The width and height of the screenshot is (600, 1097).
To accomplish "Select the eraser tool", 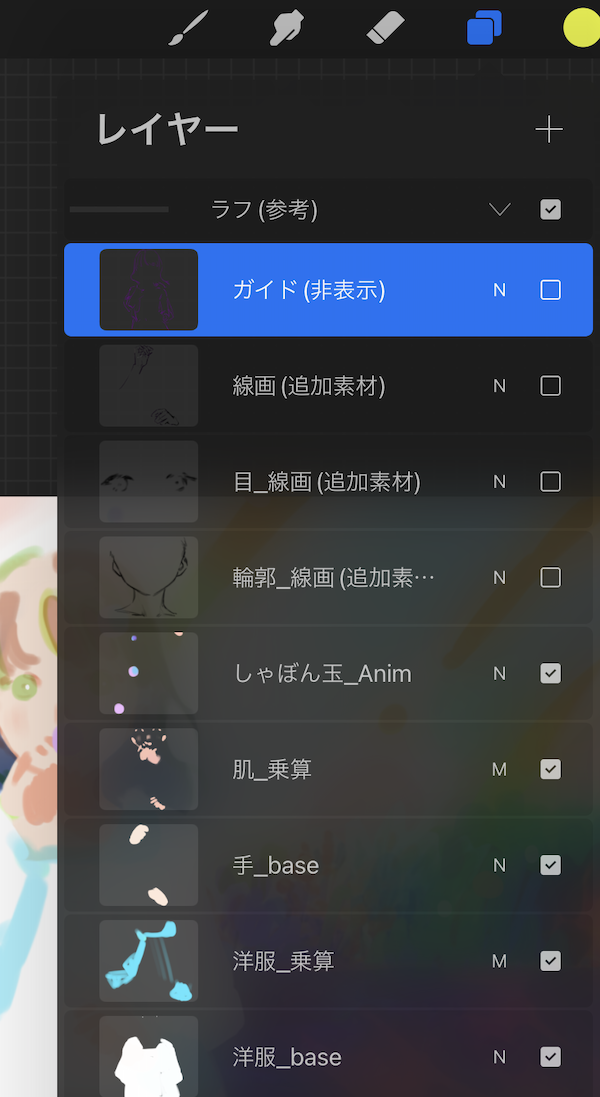I will pos(385,29).
